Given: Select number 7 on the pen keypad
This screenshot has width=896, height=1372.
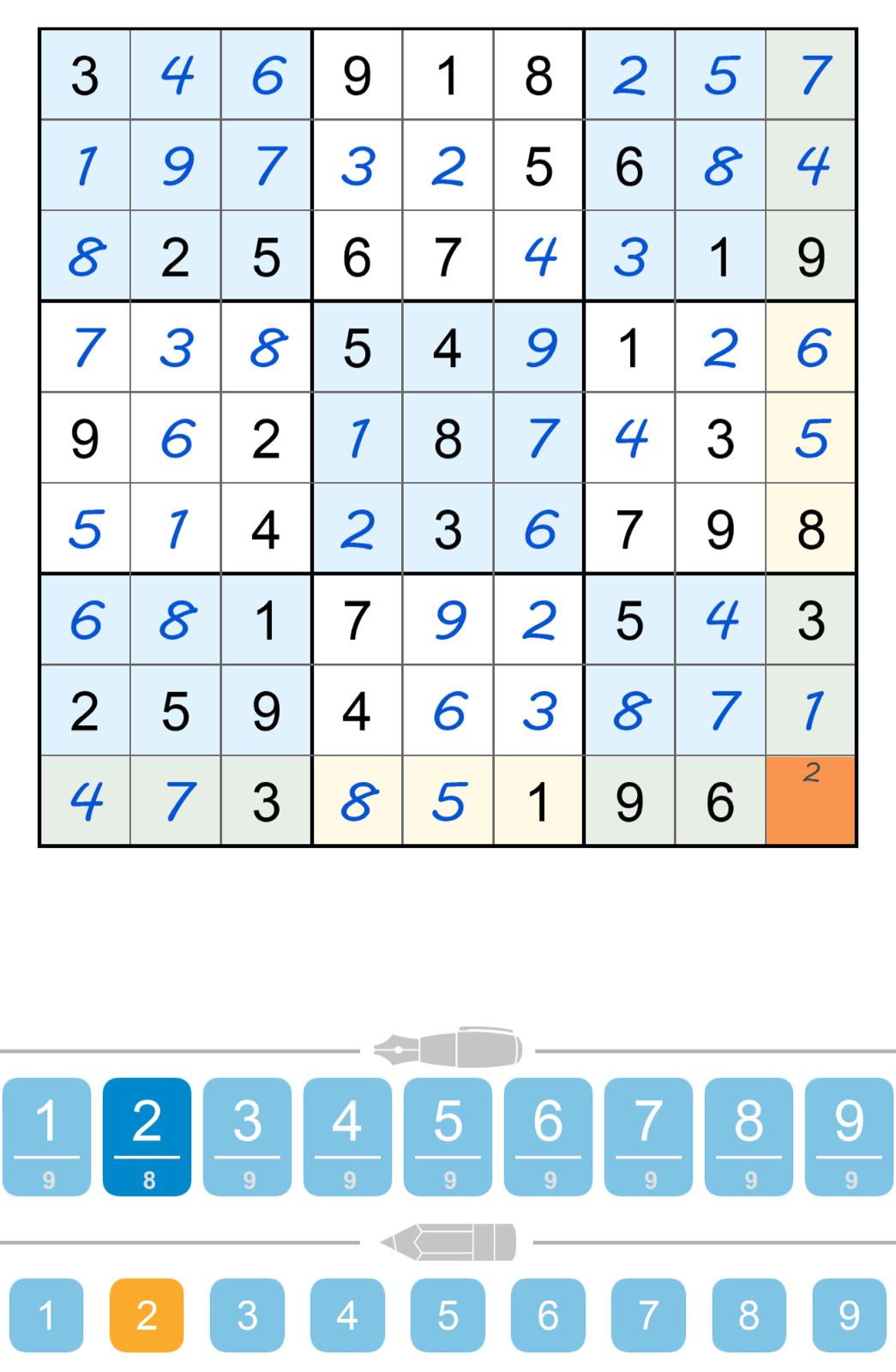Looking at the screenshot, I should [646, 1134].
